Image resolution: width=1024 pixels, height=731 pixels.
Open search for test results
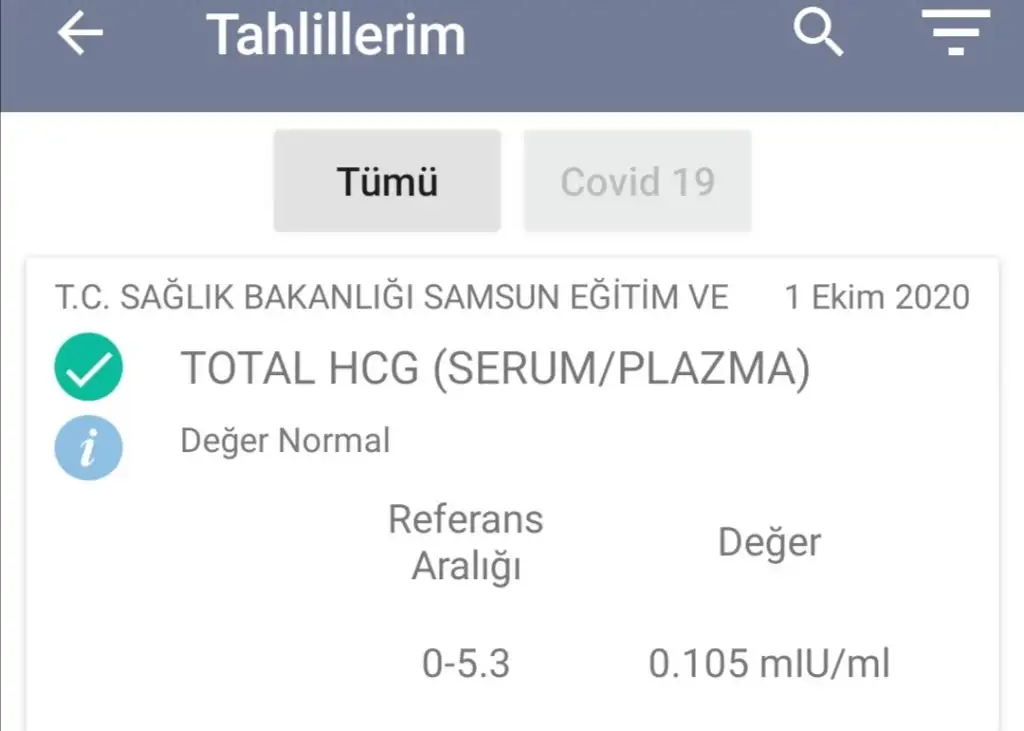[818, 34]
